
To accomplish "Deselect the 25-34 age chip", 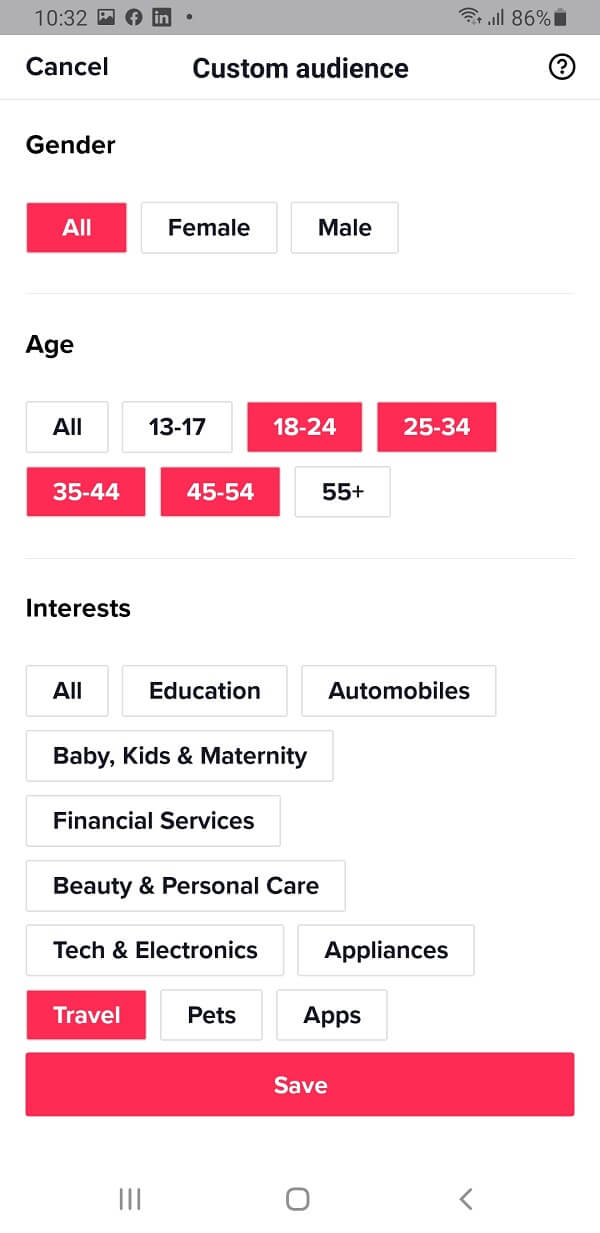I will tap(437, 427).
